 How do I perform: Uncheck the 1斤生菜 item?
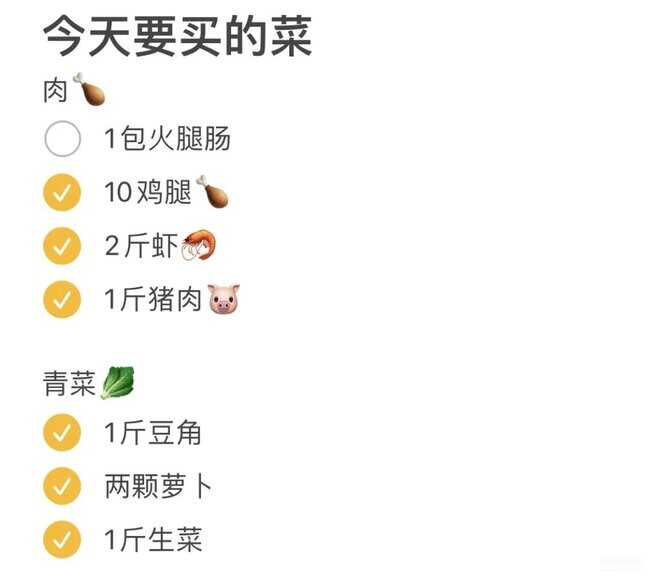pyautogui.click(x=62, y=540)
